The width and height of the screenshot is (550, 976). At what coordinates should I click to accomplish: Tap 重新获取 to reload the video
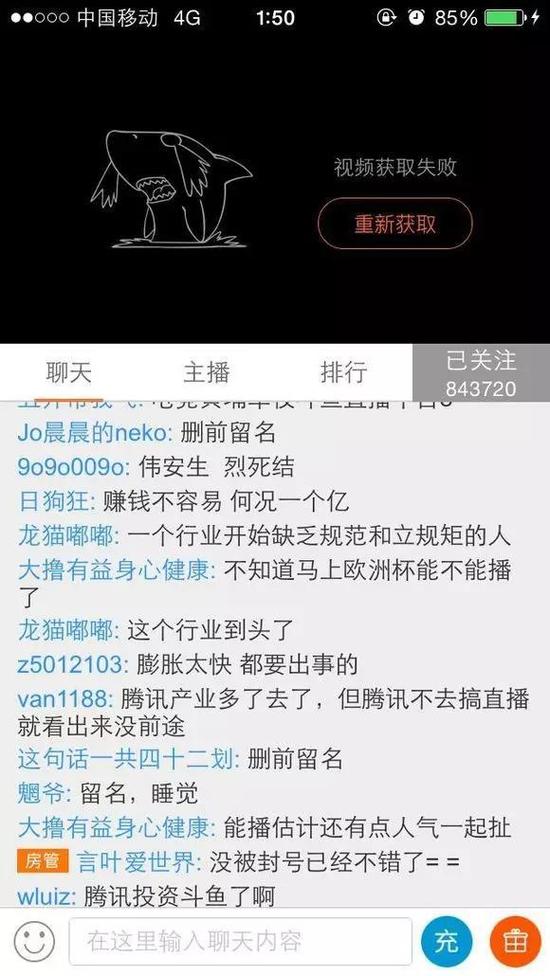(x=395, y=223)
